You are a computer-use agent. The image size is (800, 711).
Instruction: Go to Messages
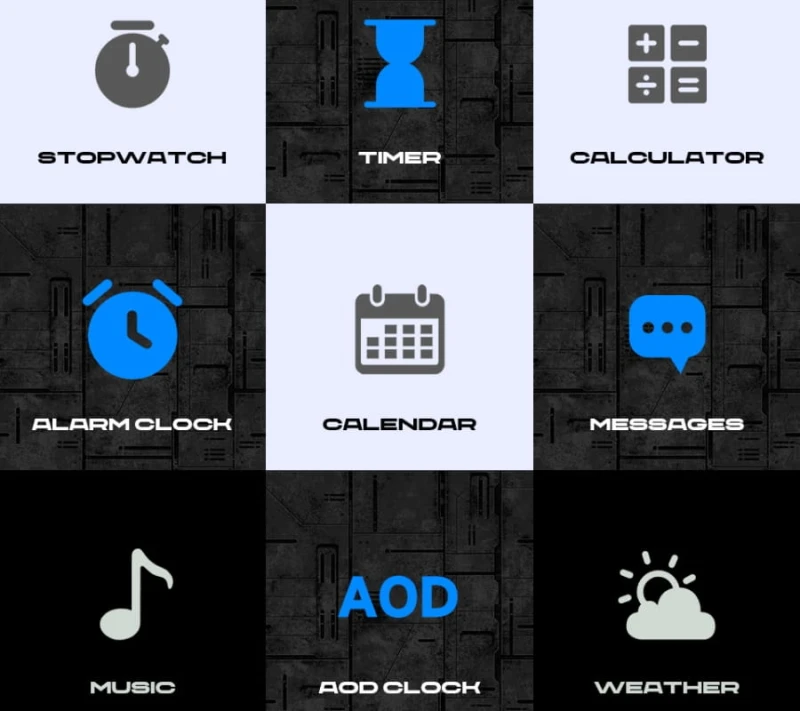[x=667, y=336]
